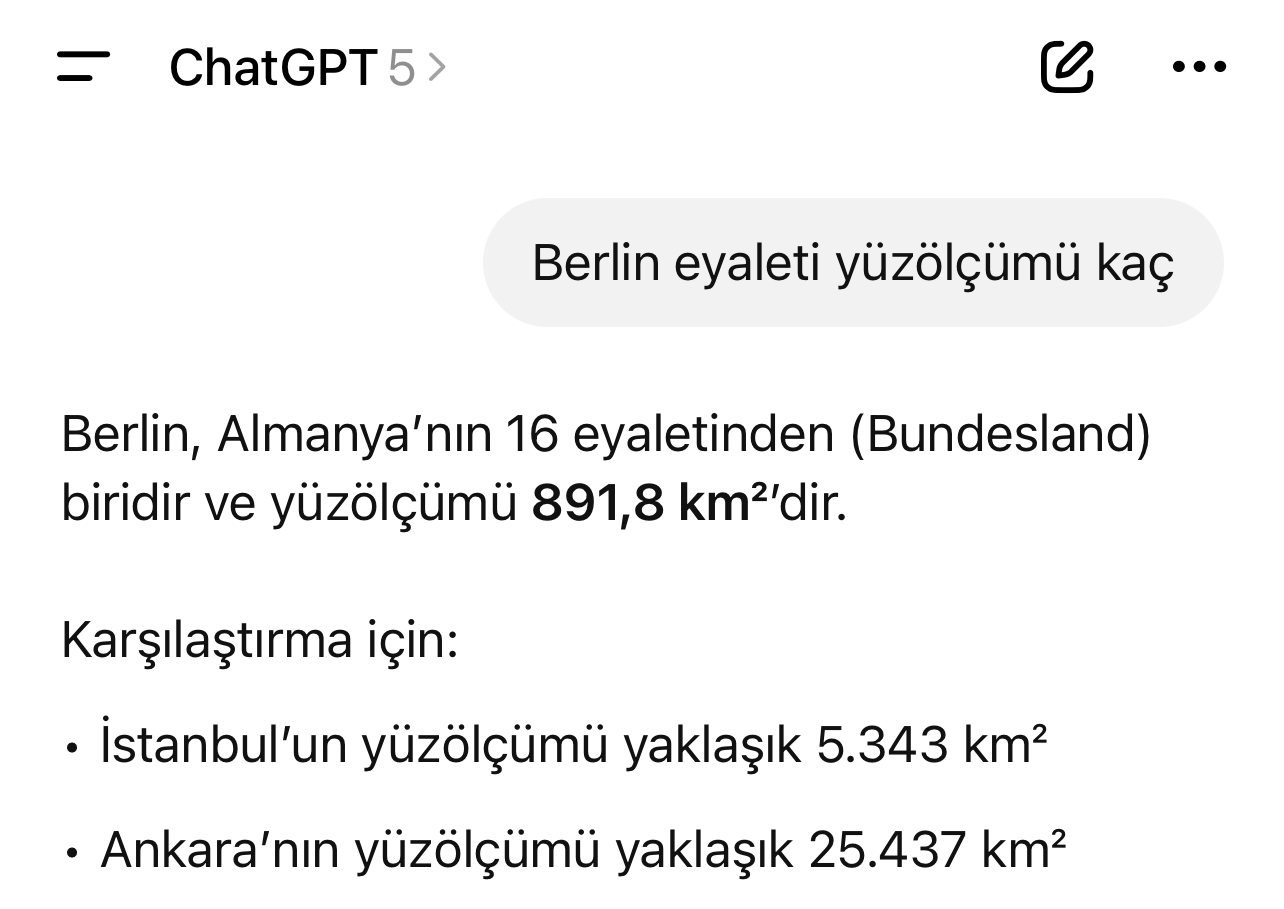Start a new chat

(x=1067, y=67)
